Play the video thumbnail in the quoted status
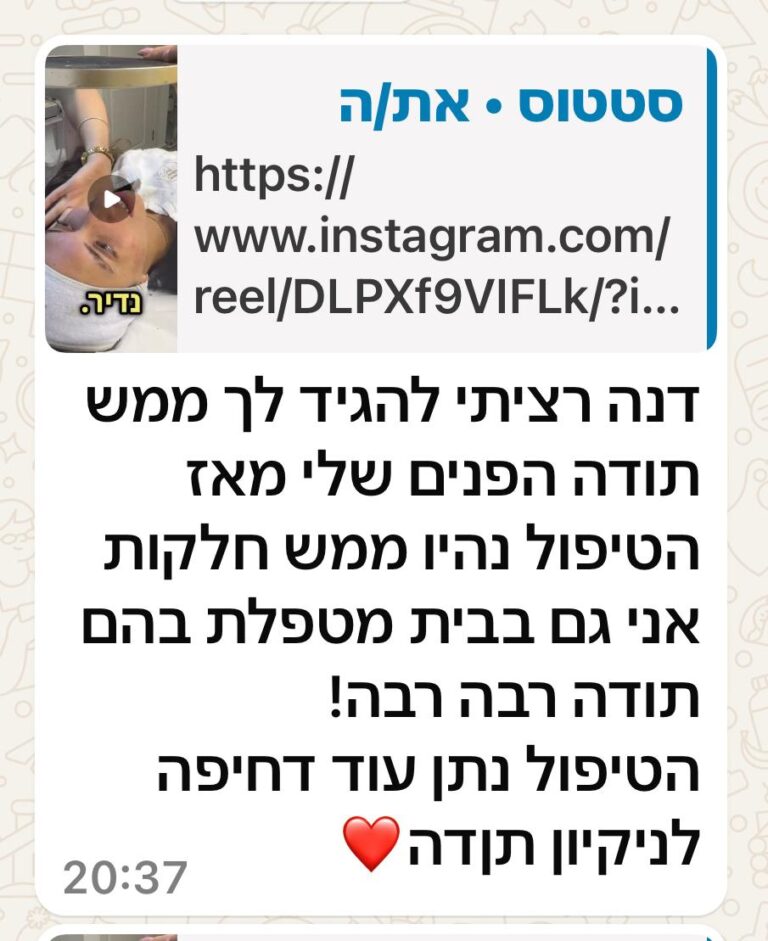 coord(109,199)
